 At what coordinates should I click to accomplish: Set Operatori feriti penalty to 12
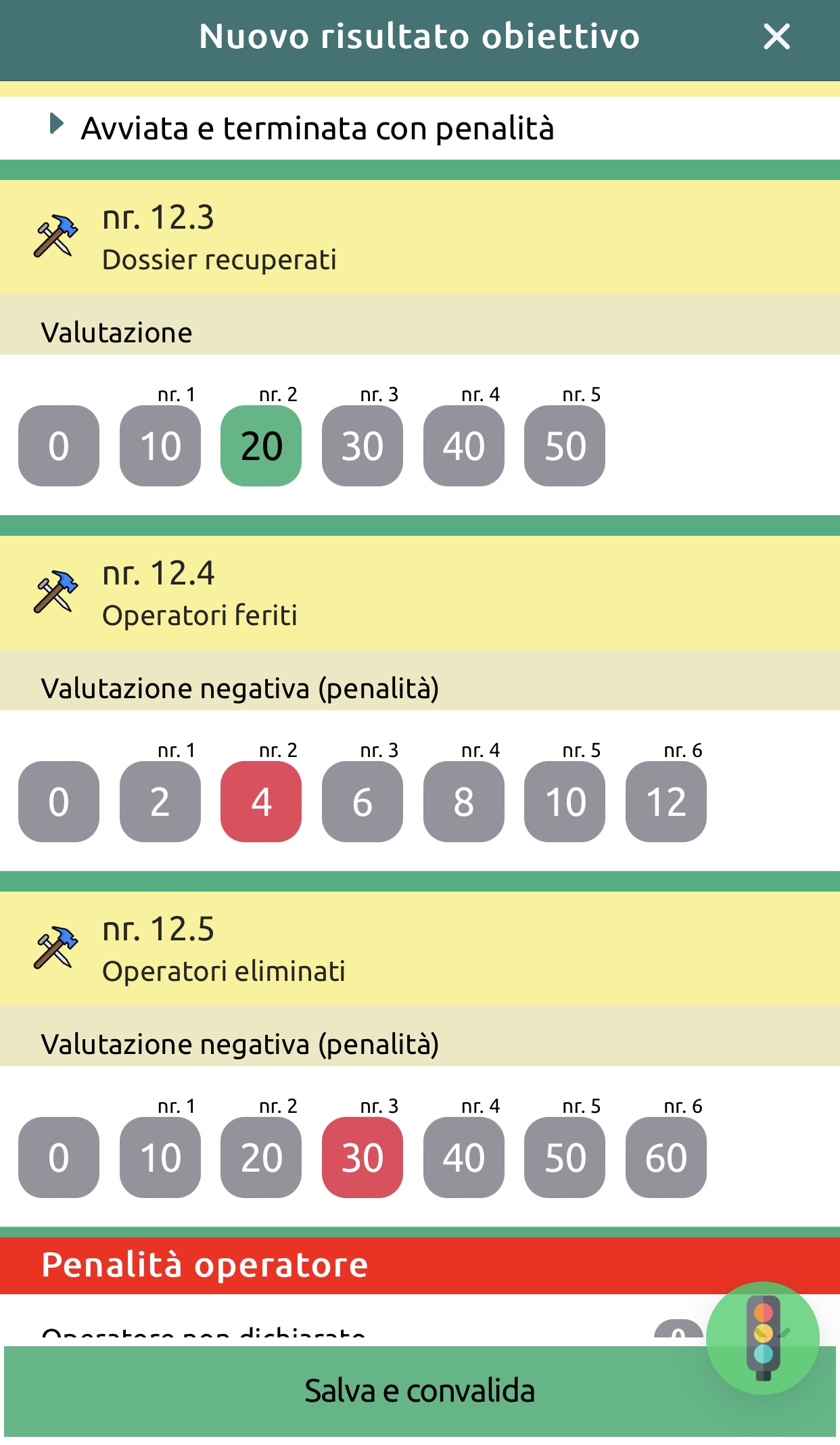[x=666, y=802]
